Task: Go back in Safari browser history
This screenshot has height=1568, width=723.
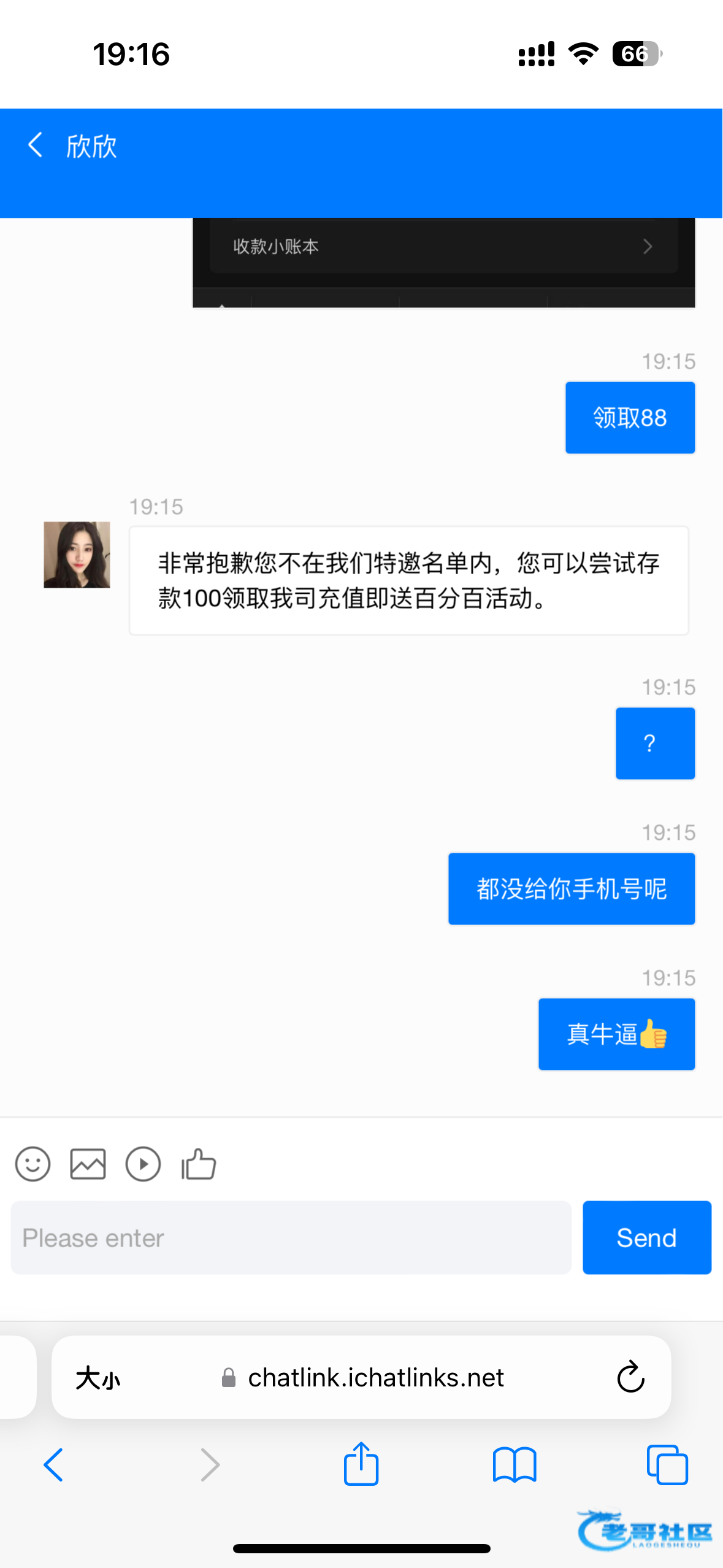Action: click(53, 1465)
